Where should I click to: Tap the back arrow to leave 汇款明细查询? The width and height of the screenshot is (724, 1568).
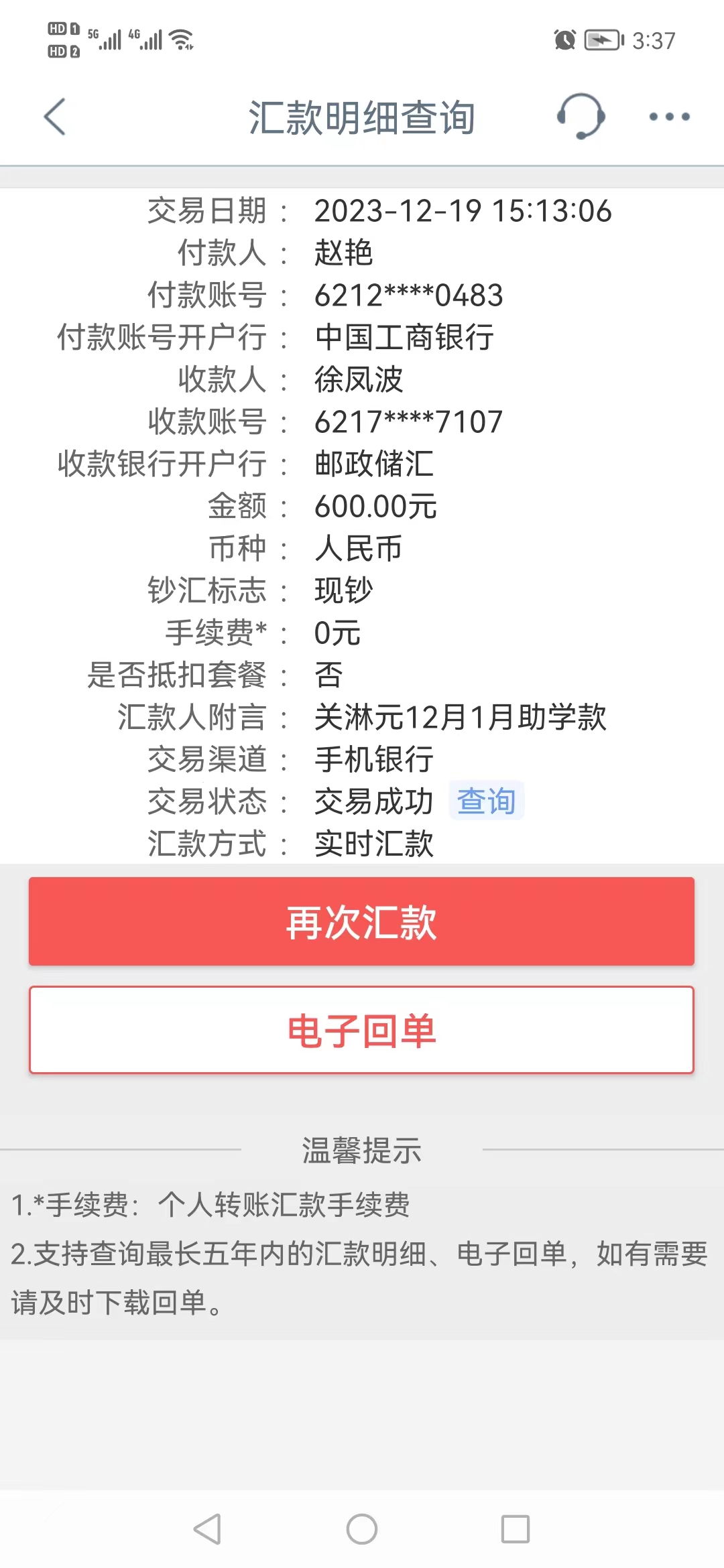pos(55,115)
